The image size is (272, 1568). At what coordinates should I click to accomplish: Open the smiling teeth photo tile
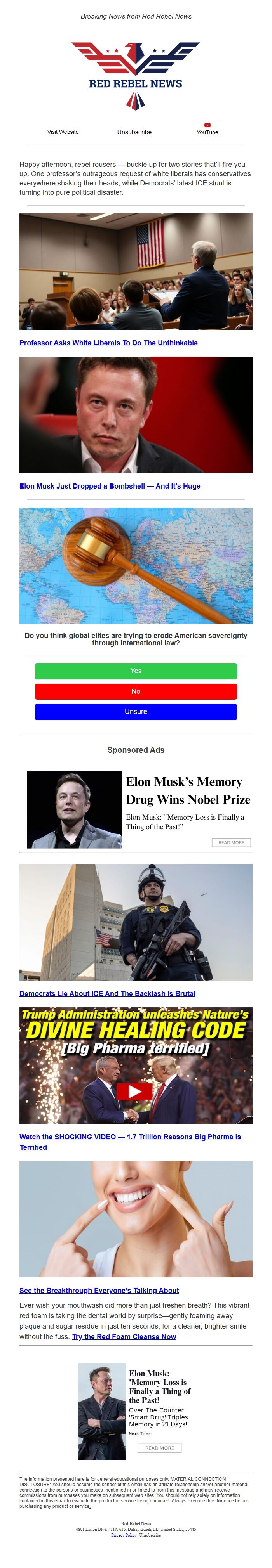tap(135, 1219)
